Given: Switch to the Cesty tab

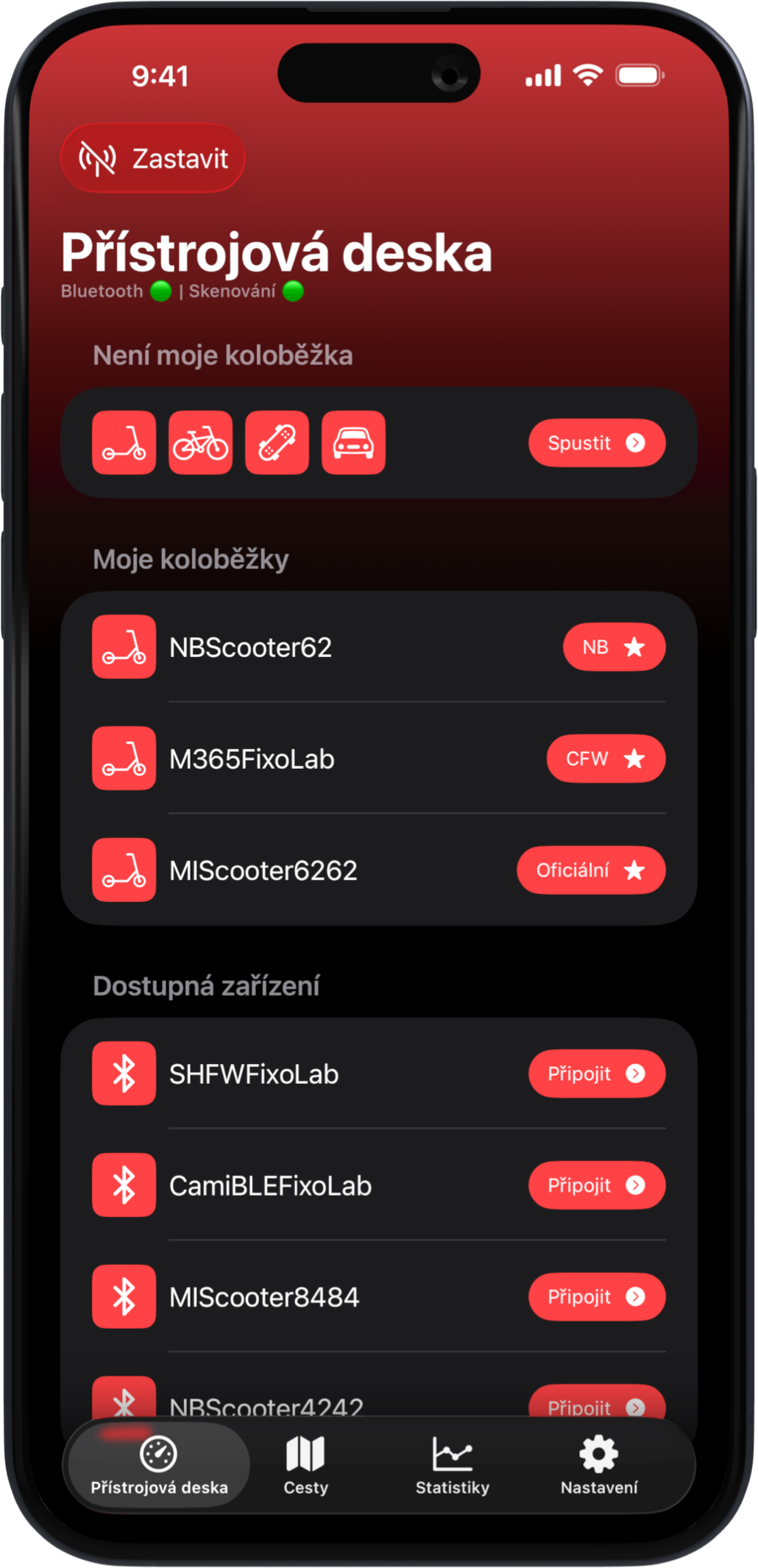Looking at the screenshot, I should [x=305, y=1465].
